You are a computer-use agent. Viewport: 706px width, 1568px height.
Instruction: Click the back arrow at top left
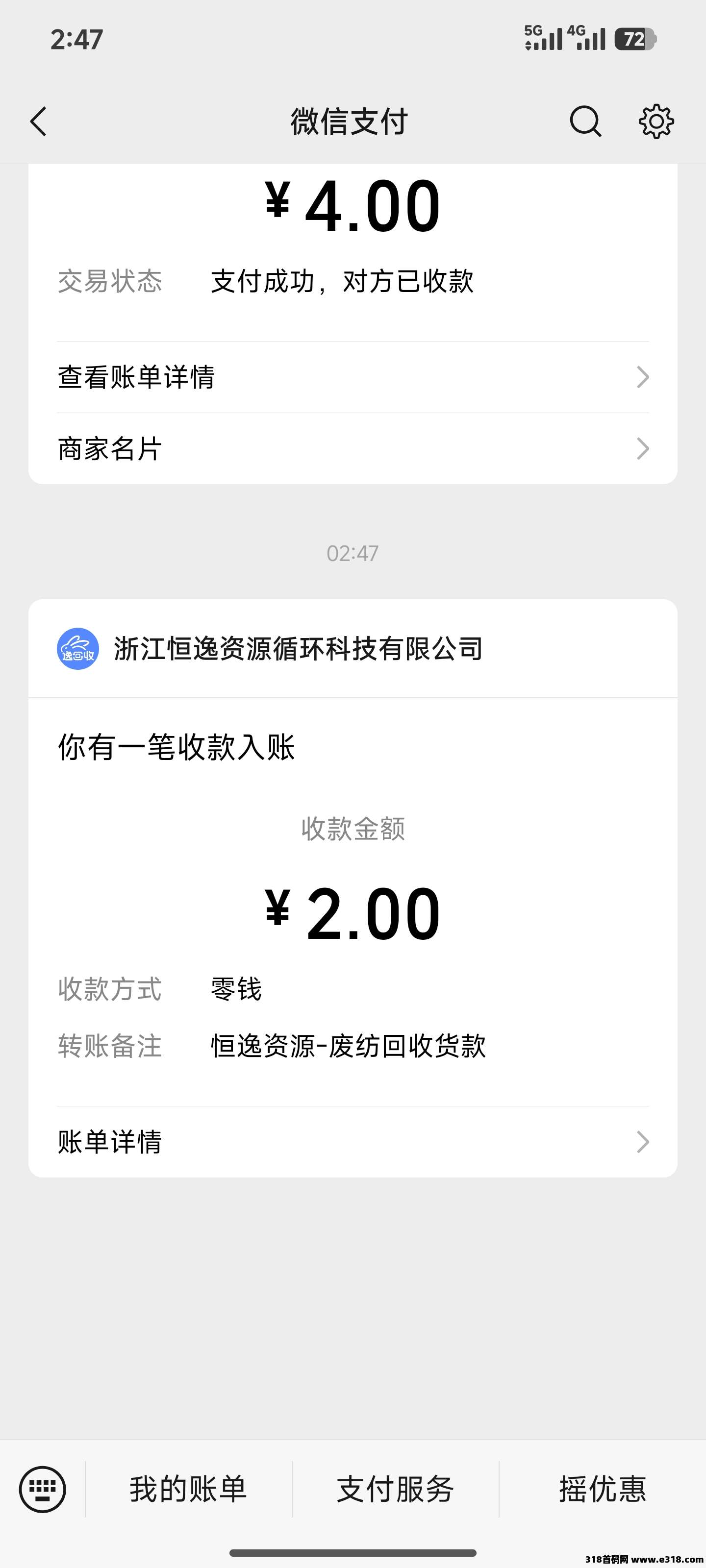click(x=38, y=121)
